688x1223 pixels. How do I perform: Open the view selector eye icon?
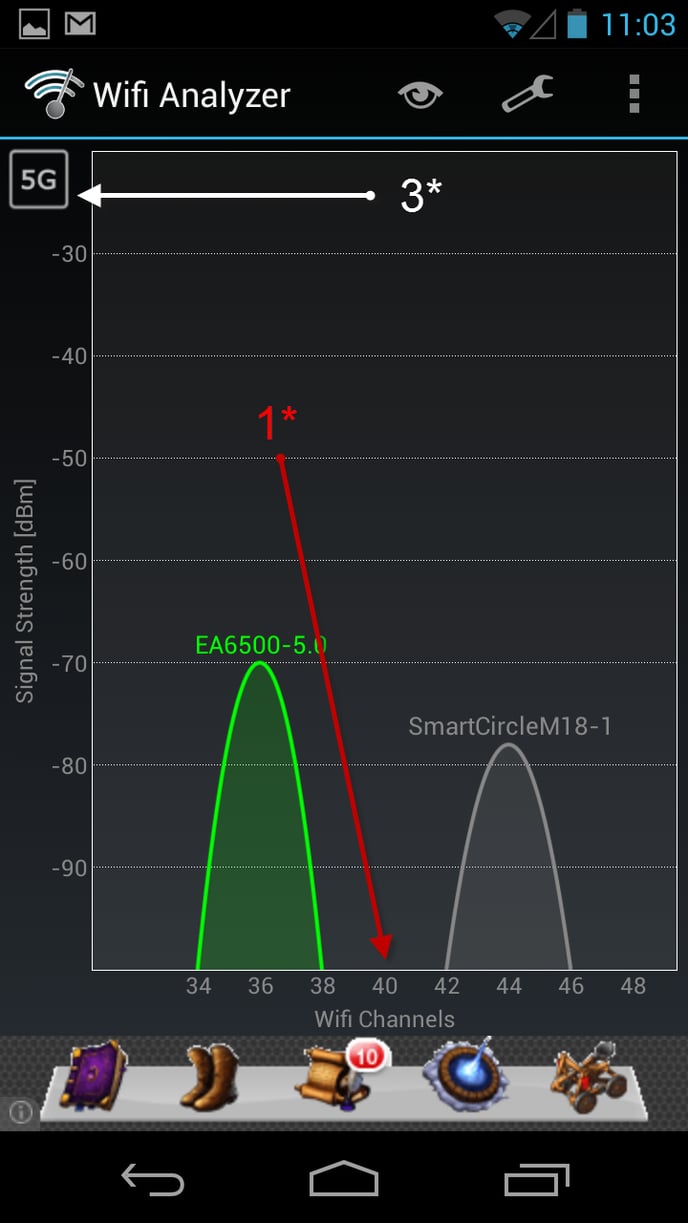[420, 95]
